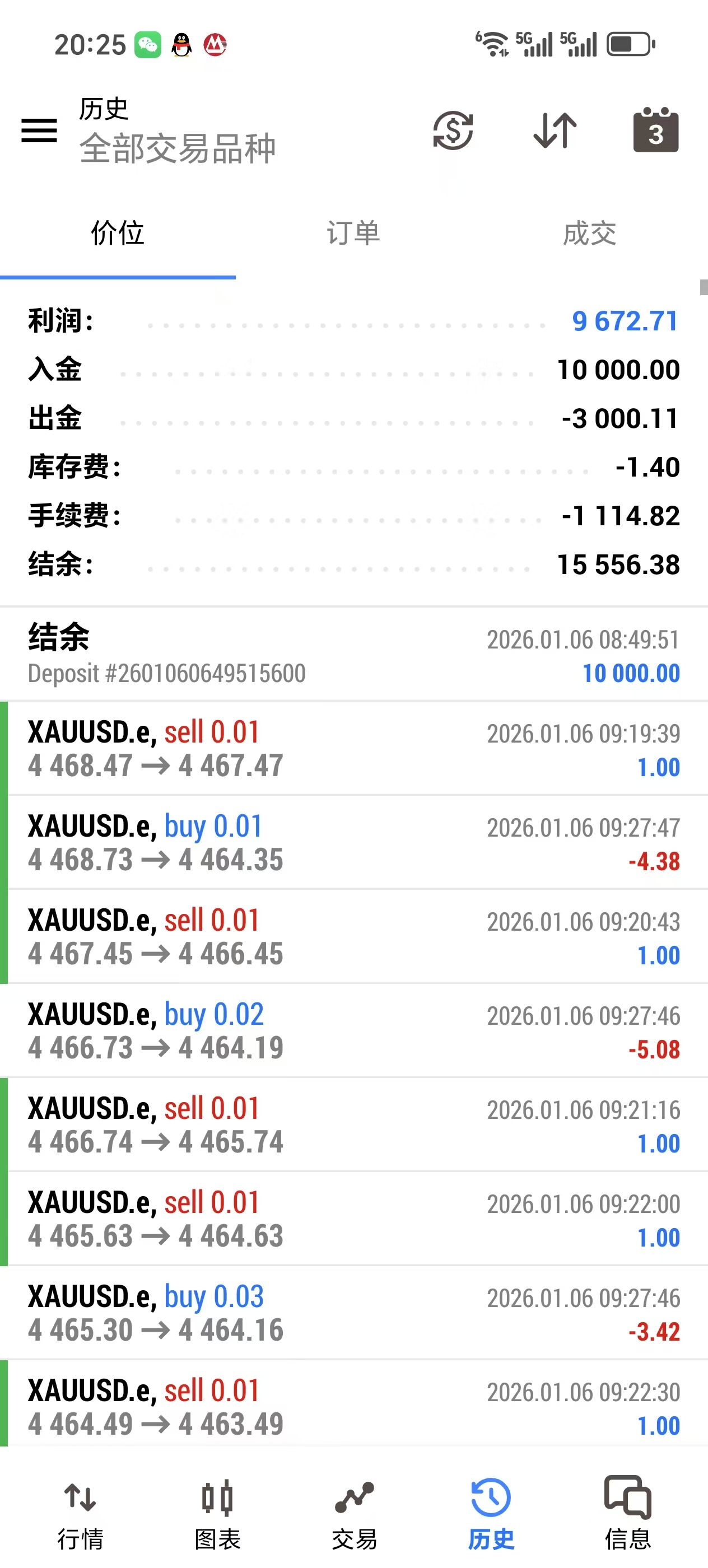The image size is (708, 1568).
Task: Expand the buy 0.03 trade with -3.42
Action: coord(353,1313)
